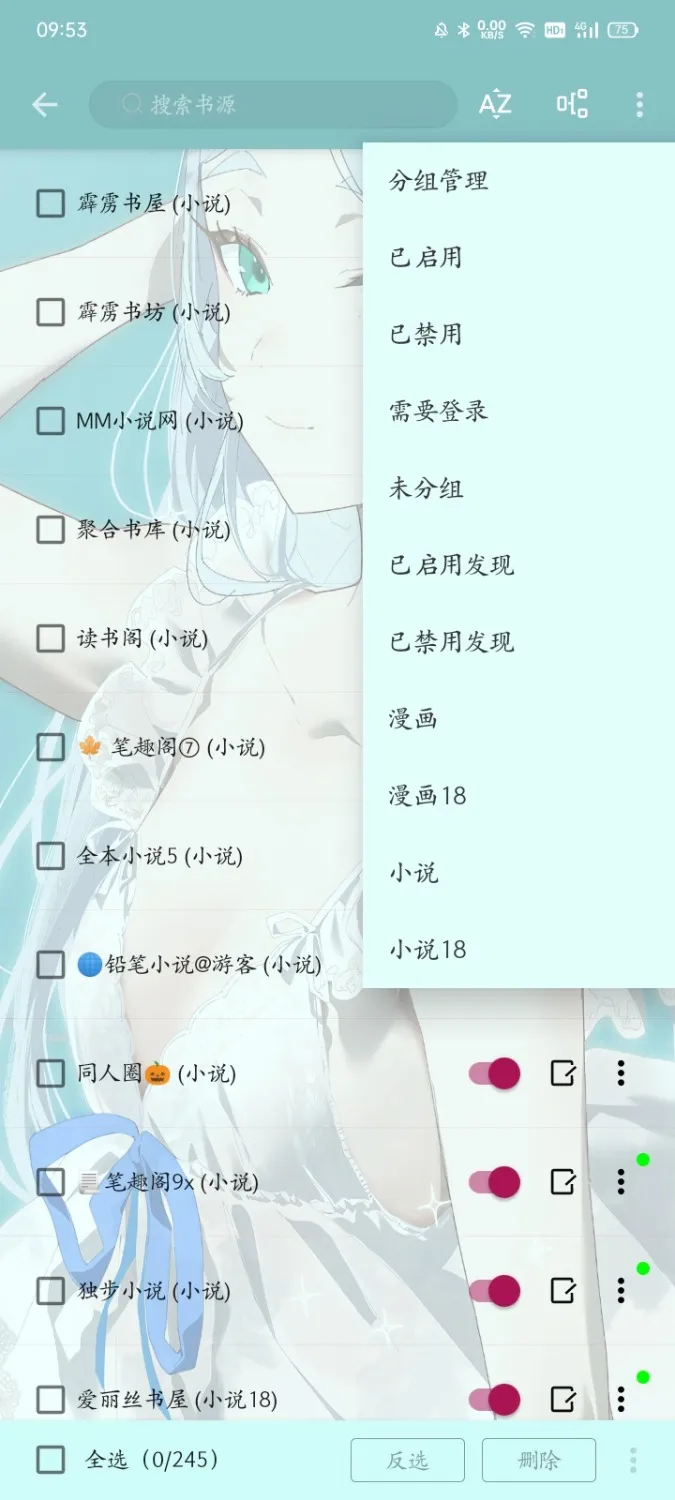Show sources with 需要登录
The width and height of the screenshot is (675, 1500).
click(x=438, y=411)
